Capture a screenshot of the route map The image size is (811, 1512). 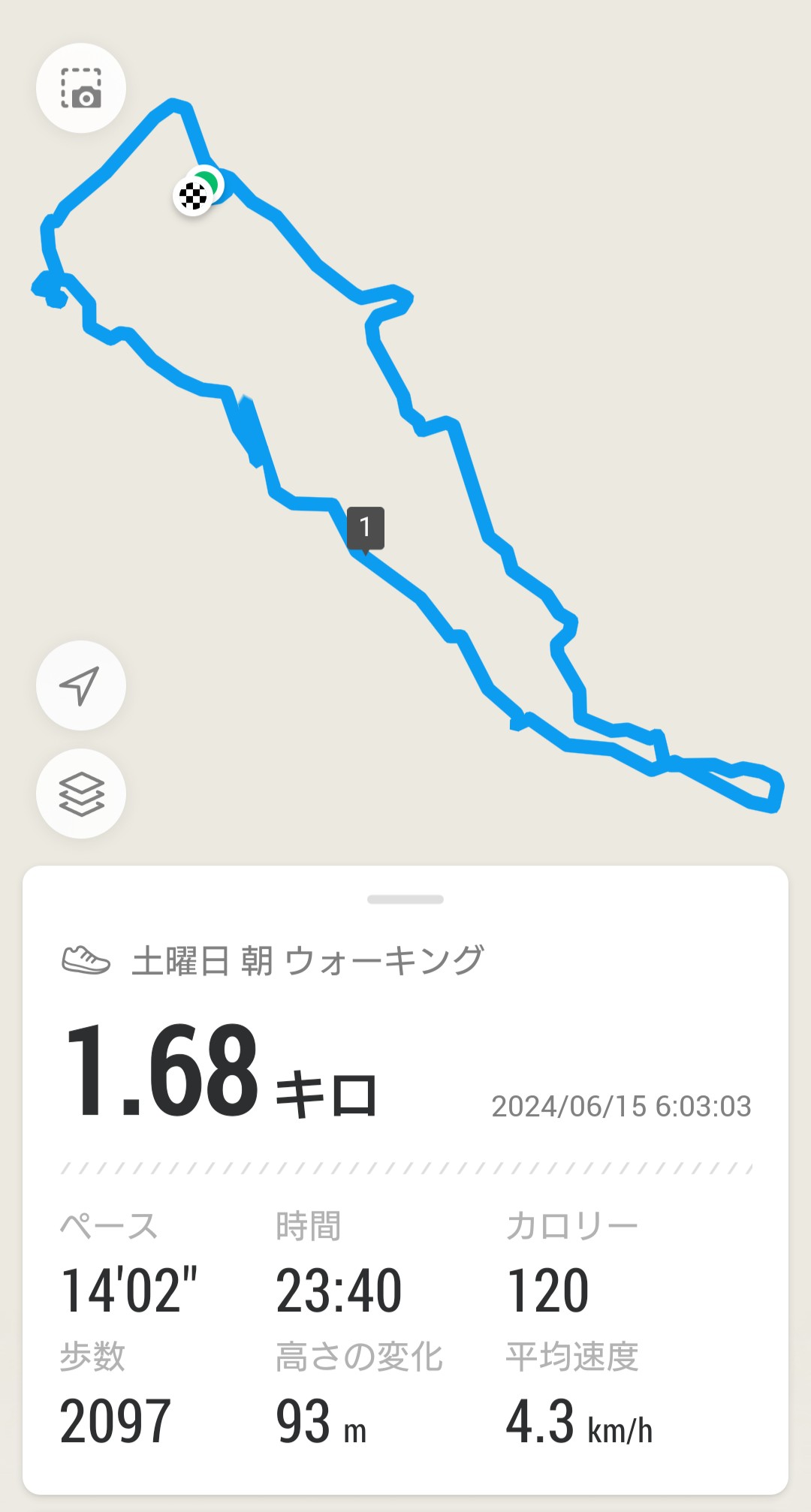(x=81, y=89)
